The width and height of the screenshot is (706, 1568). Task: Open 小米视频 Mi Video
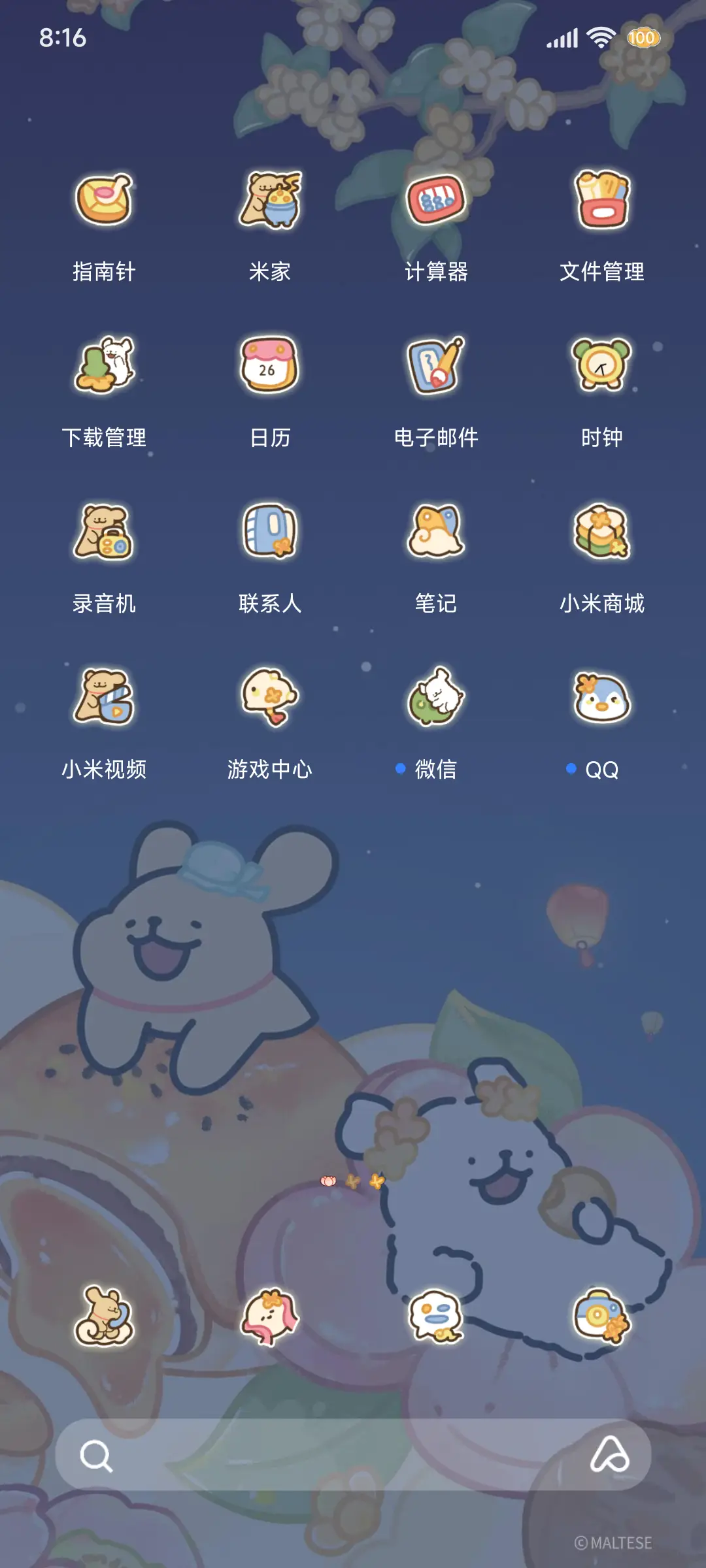click(x=105, y=700)
